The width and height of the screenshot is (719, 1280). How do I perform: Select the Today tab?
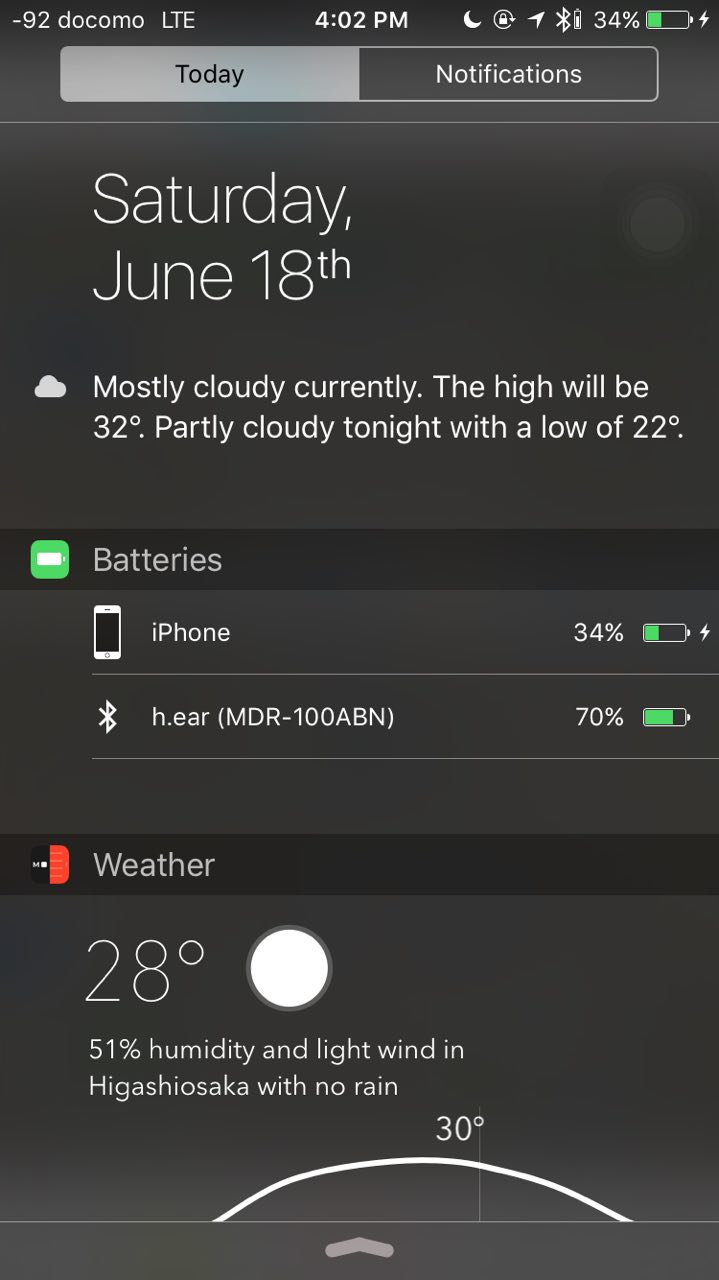coord(209,74)
